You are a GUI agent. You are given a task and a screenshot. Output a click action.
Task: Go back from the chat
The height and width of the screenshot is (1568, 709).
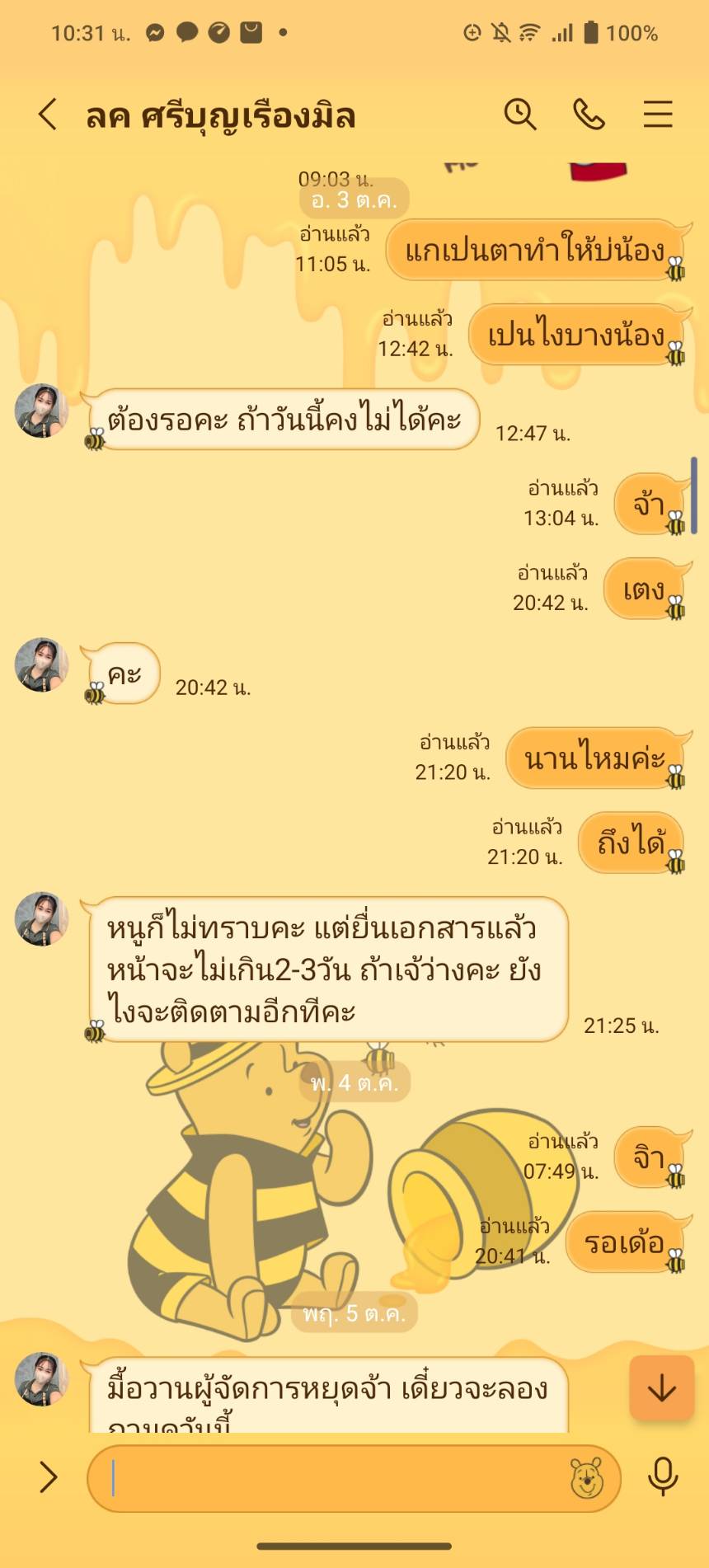click(x=48, y=115)
